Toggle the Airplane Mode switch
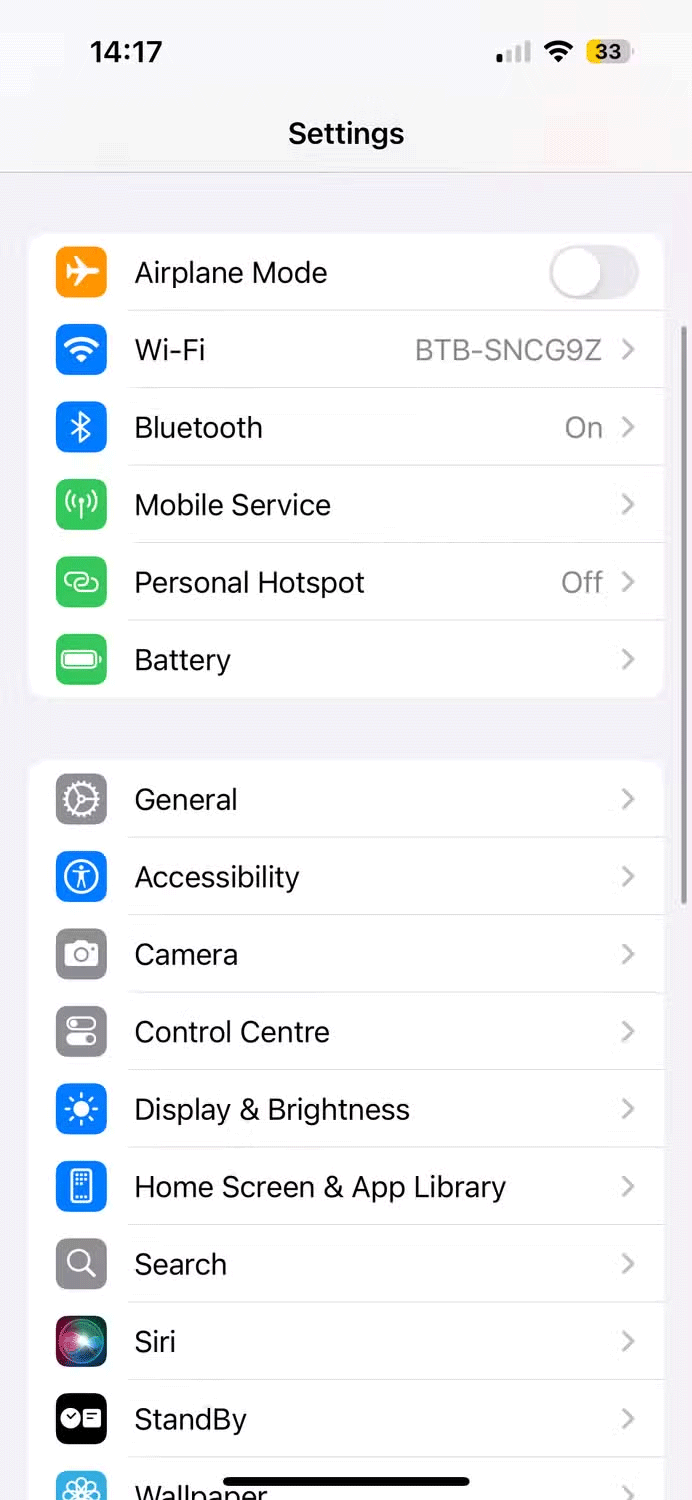This screenshot has width=692, height=1500. [593, 272]
